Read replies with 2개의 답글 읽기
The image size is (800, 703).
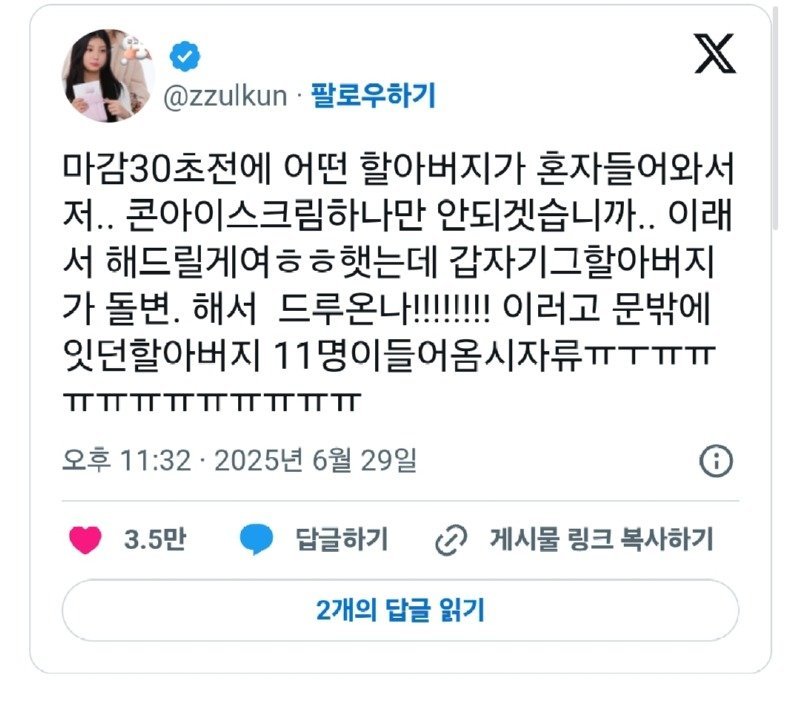point(400,609)
